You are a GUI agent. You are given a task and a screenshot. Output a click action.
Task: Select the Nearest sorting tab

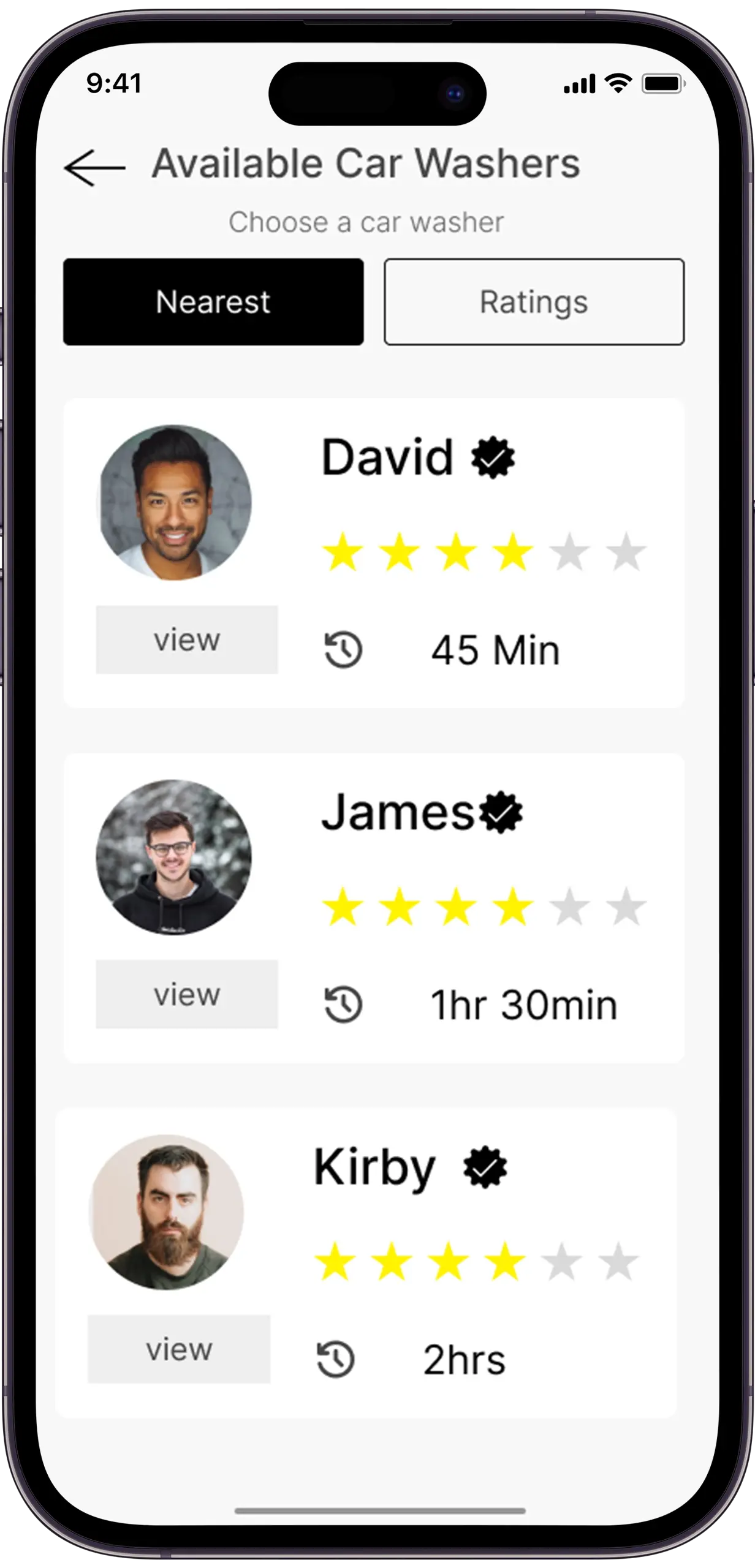[x=213, y=302]
